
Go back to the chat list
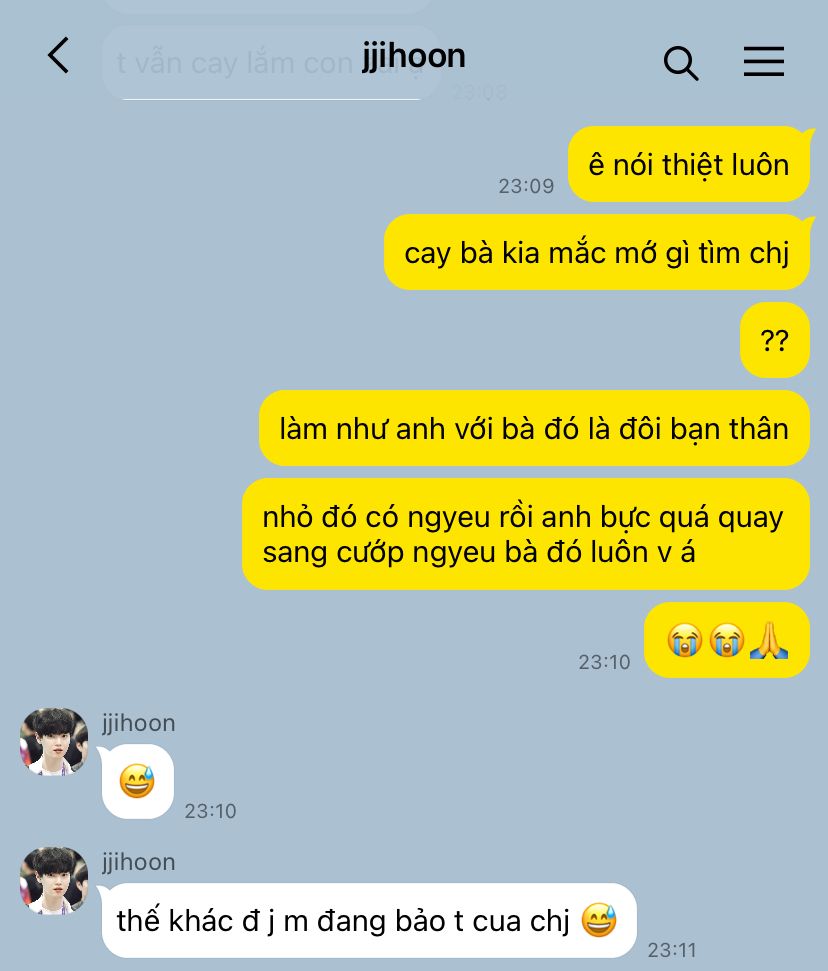click(x=58, y=56)
